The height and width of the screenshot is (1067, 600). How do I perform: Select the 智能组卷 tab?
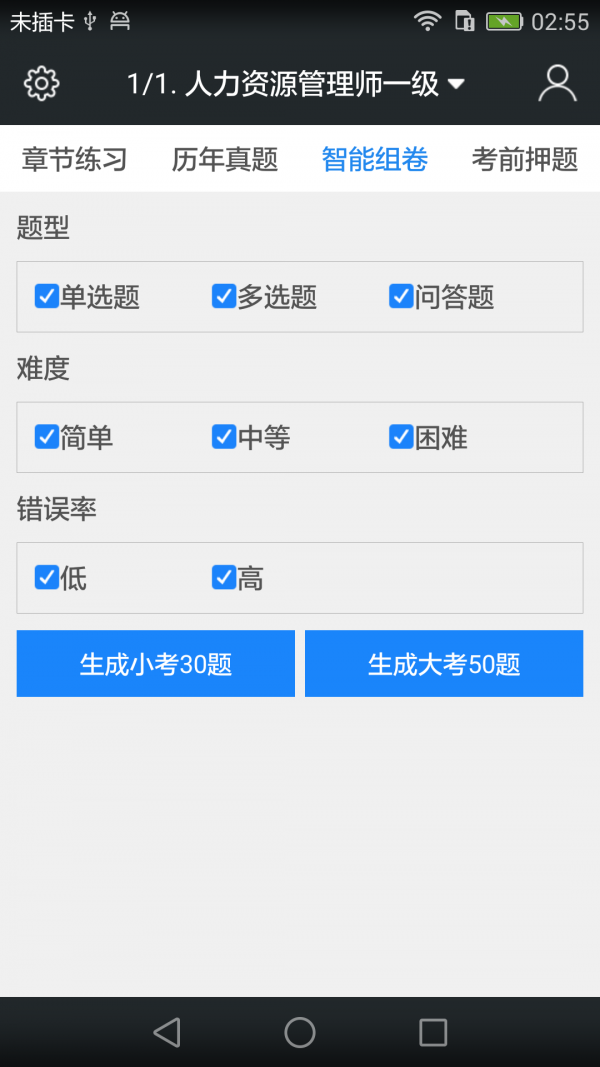click(375, 159)
